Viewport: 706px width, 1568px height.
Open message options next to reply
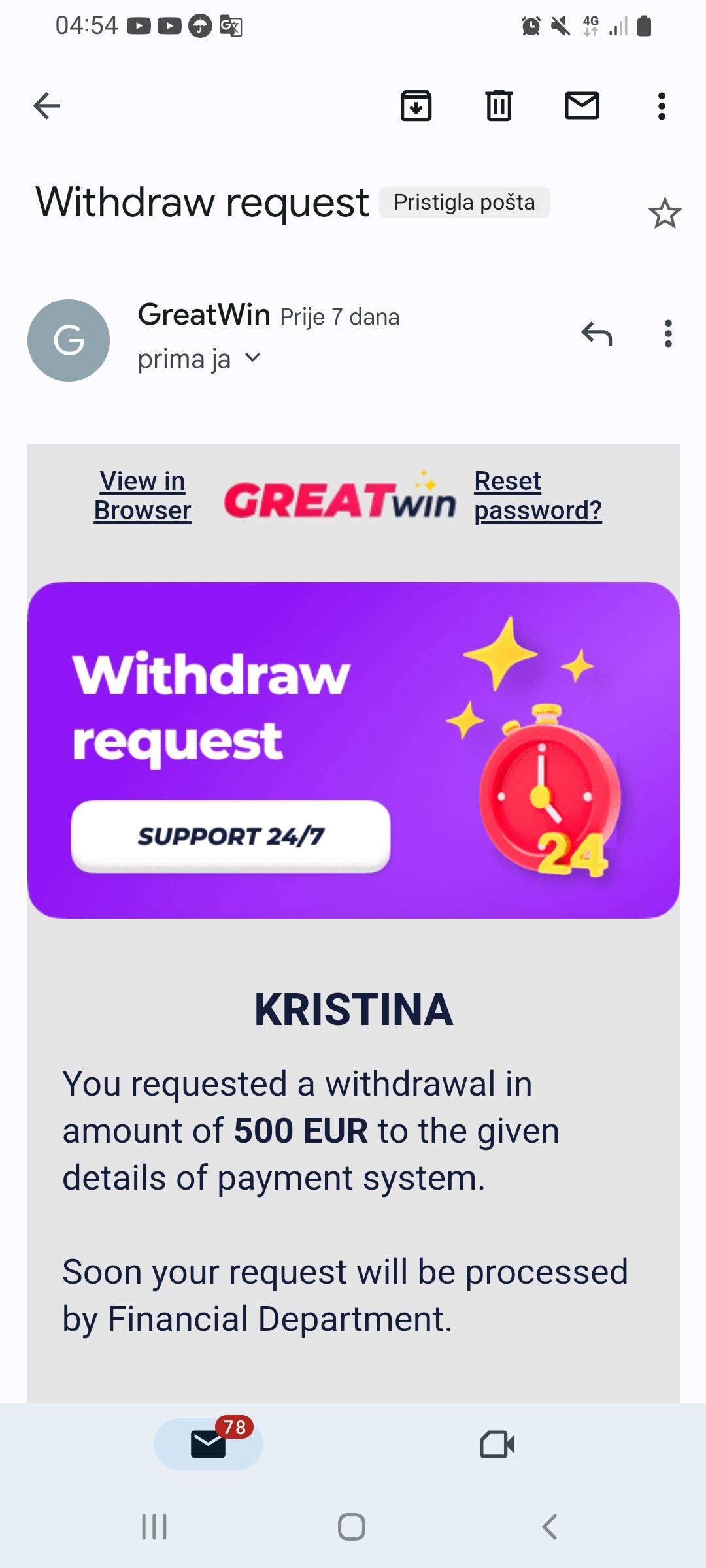667,334
